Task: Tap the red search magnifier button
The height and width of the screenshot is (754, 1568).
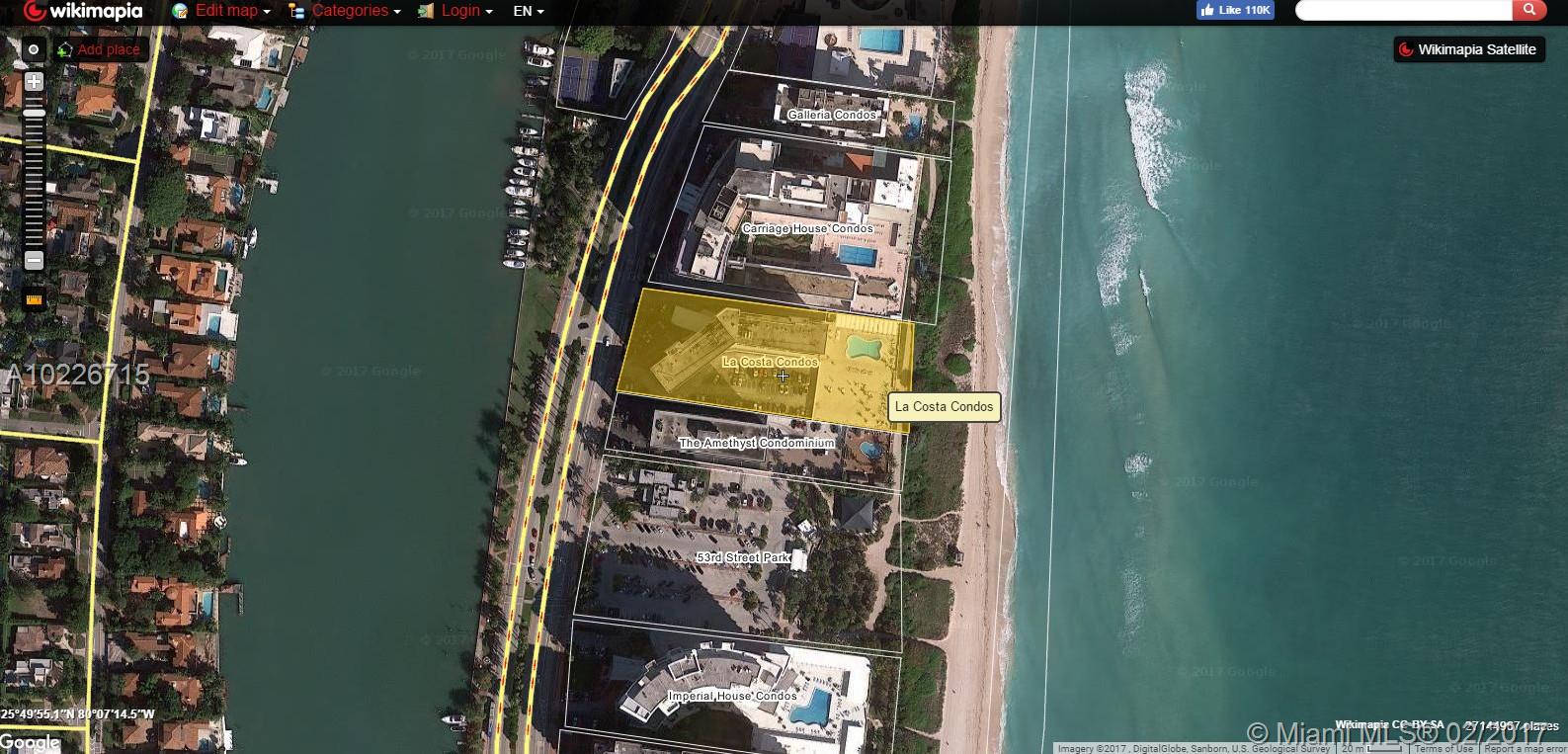Action: coord(1528,10)
